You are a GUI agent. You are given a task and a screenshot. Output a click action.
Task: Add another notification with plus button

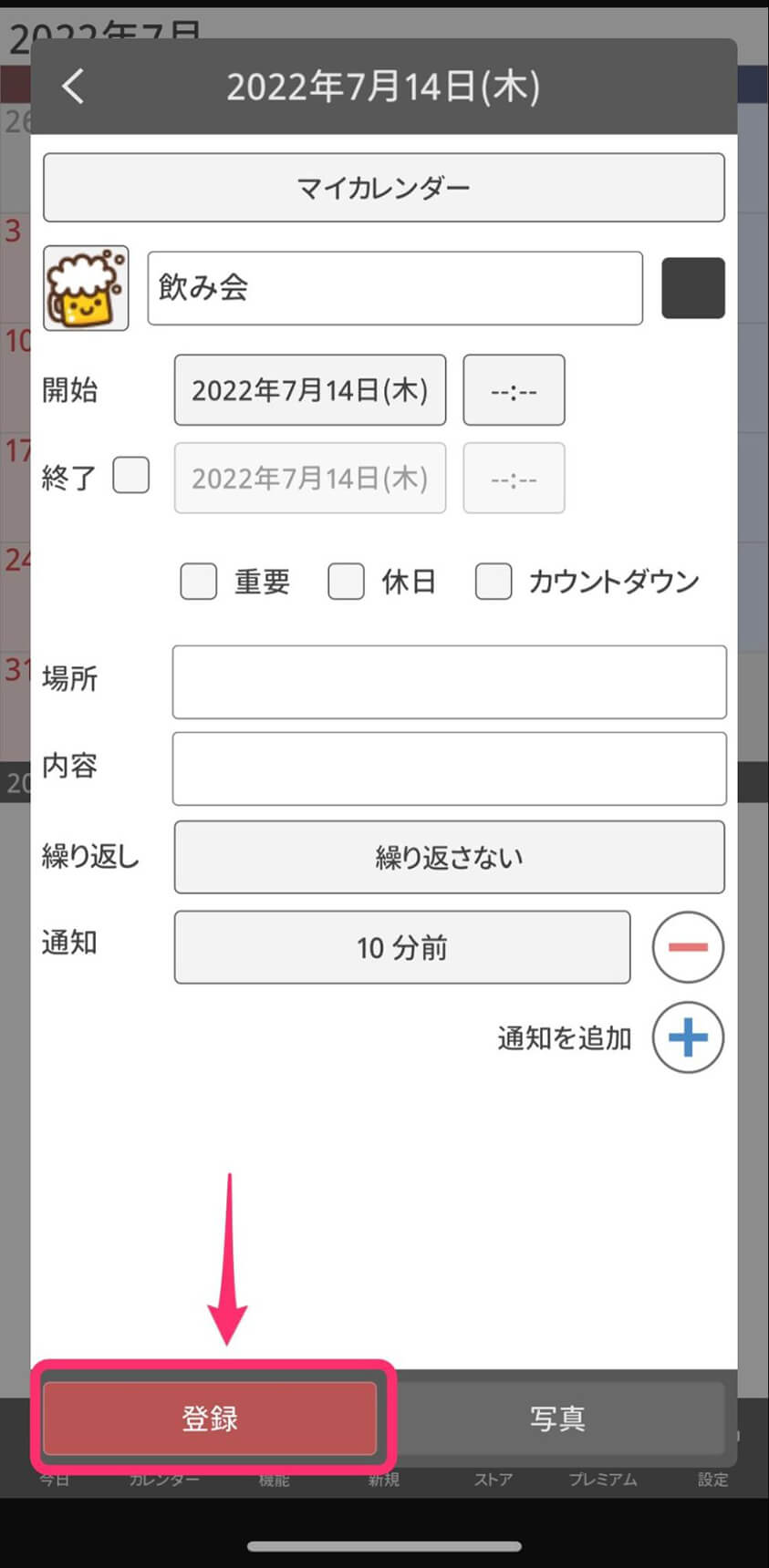pos(689,1037)
